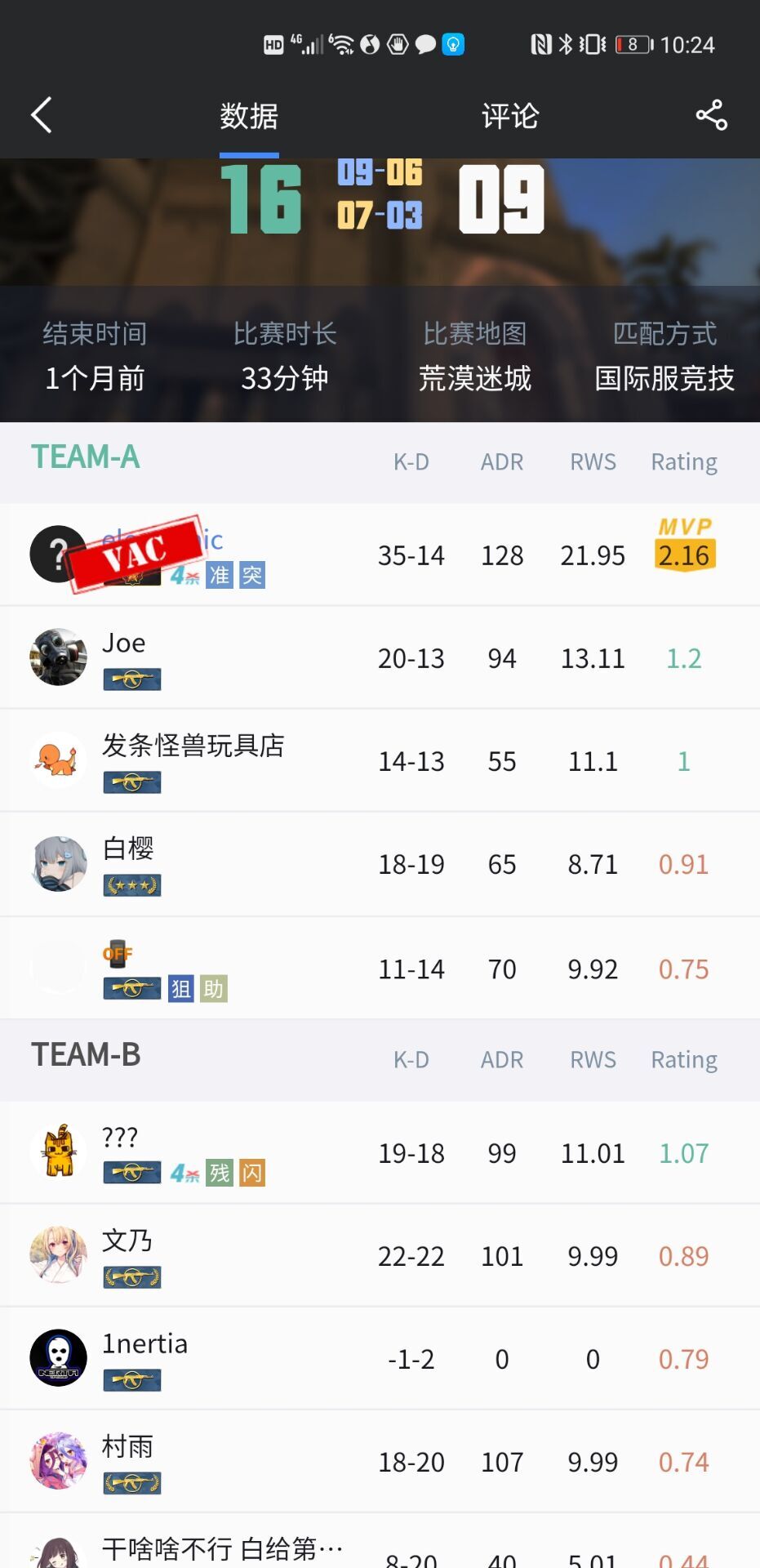The height and width of the screenshot is (1568, 760).
Task: Open 1nertia's player row
Action: tap(380, 1359)
